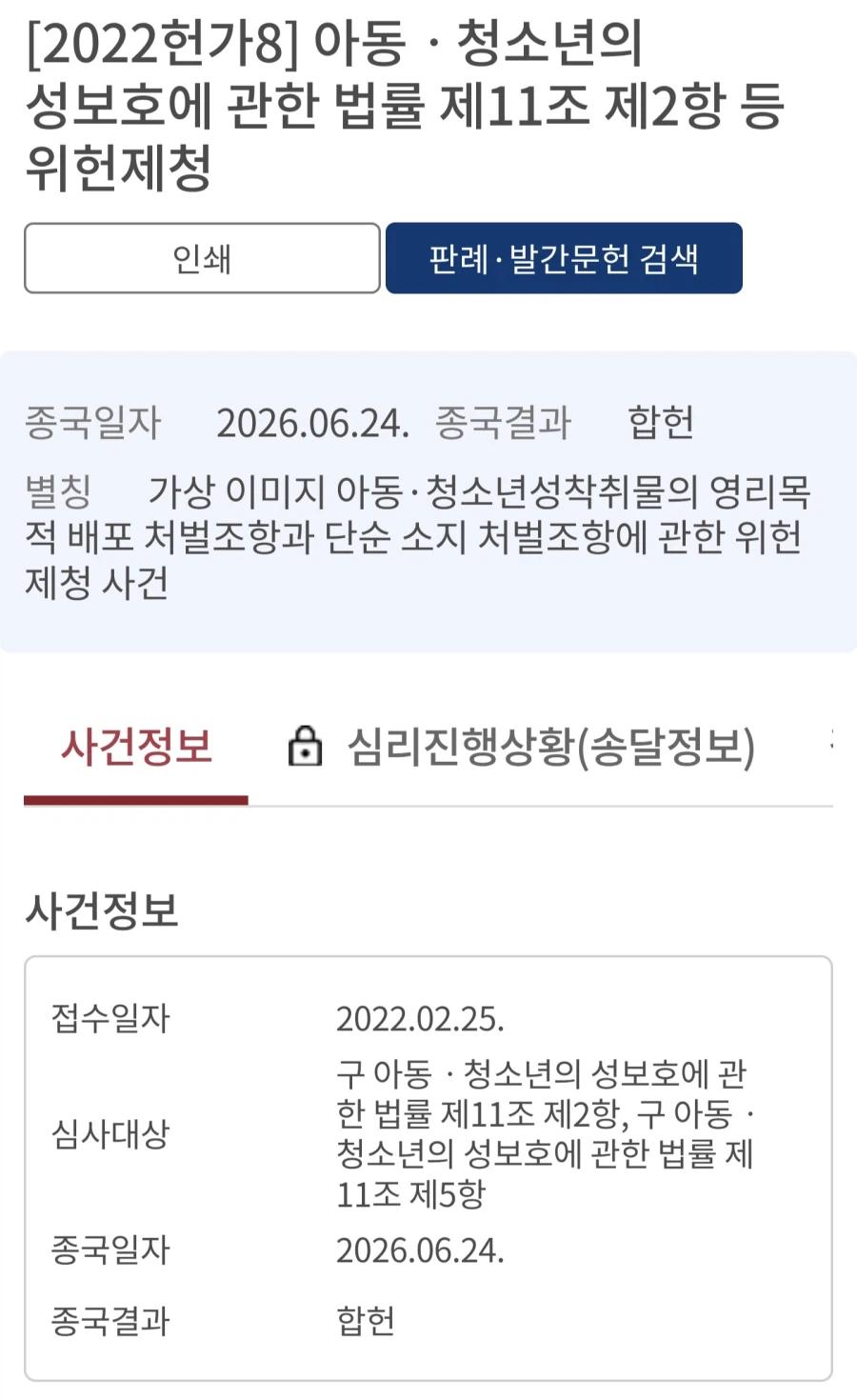Open 판례·발간문헌 검색
857x1400 pixels.
tap(564, 258)
